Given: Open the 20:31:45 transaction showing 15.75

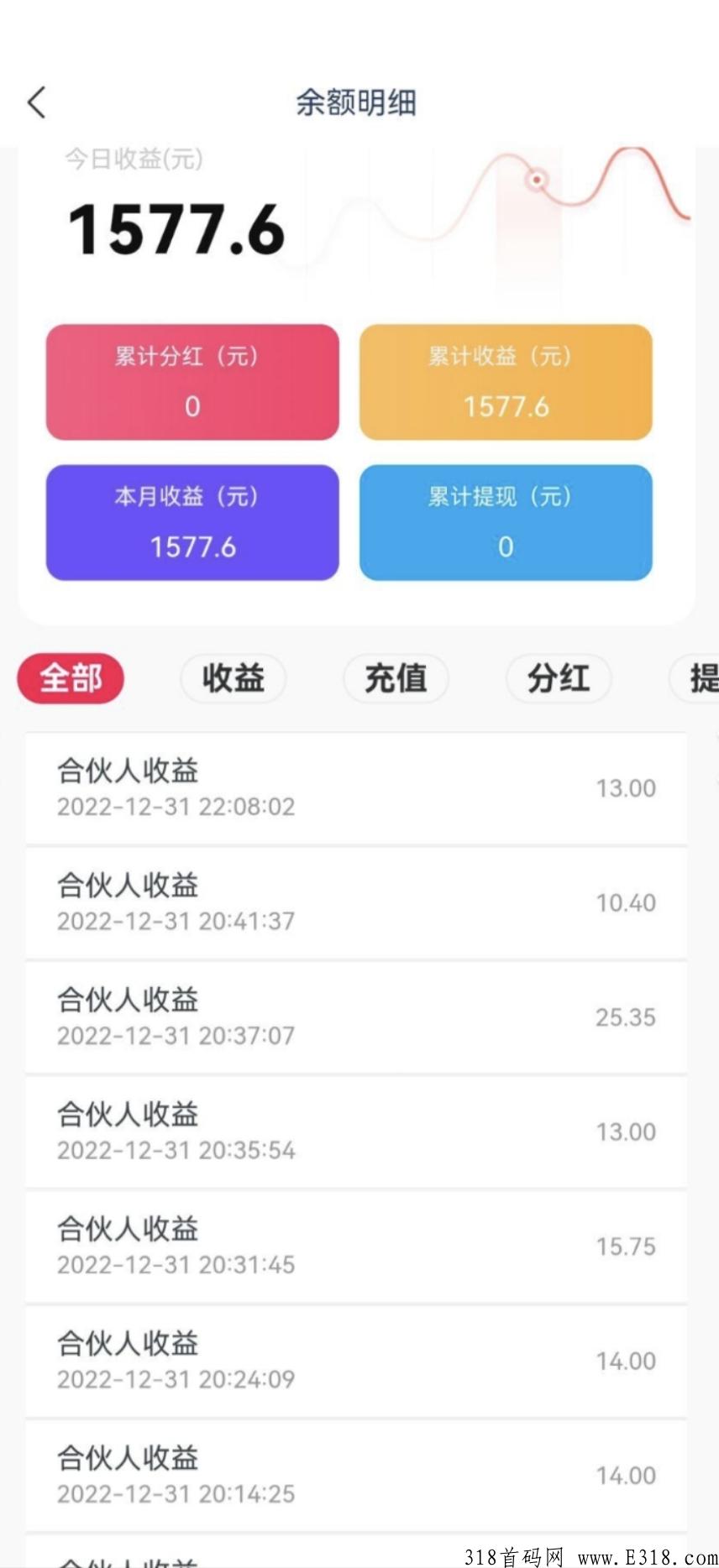Looking at the screenshot, I should [359, 1247].
